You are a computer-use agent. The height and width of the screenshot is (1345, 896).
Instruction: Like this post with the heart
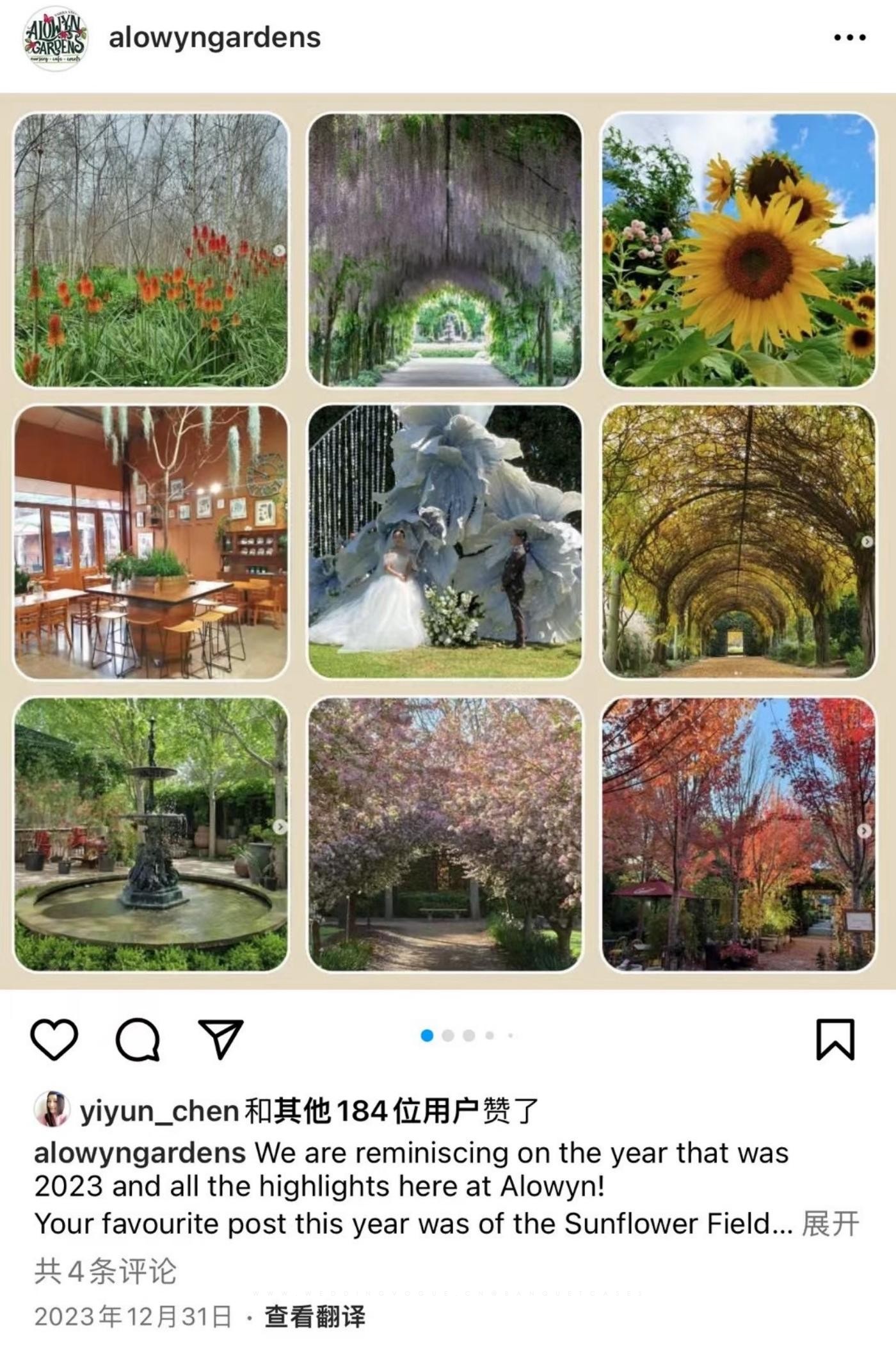54,1039
